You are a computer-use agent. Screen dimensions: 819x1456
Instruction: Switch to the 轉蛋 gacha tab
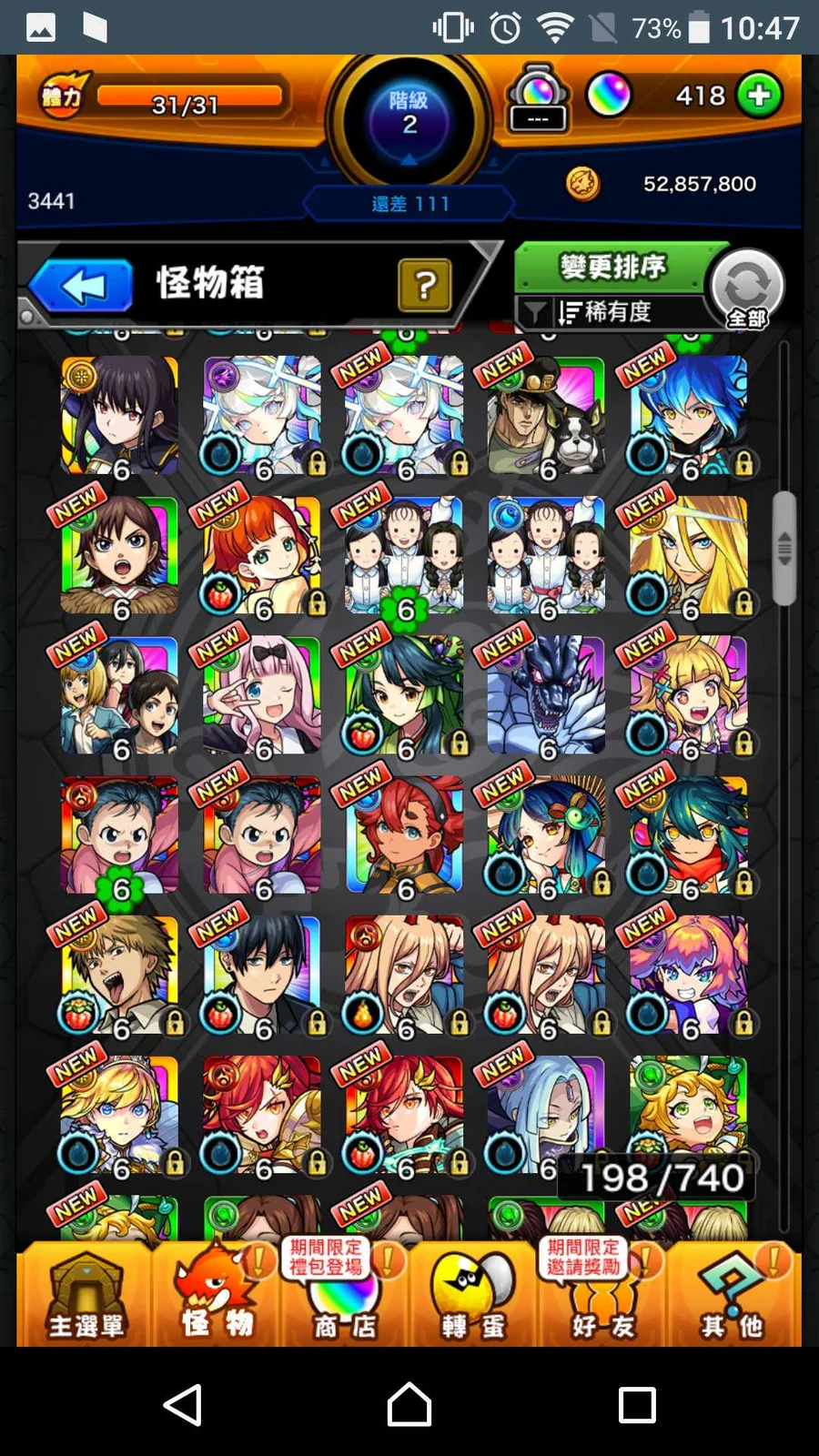[x=473, y=1297]
